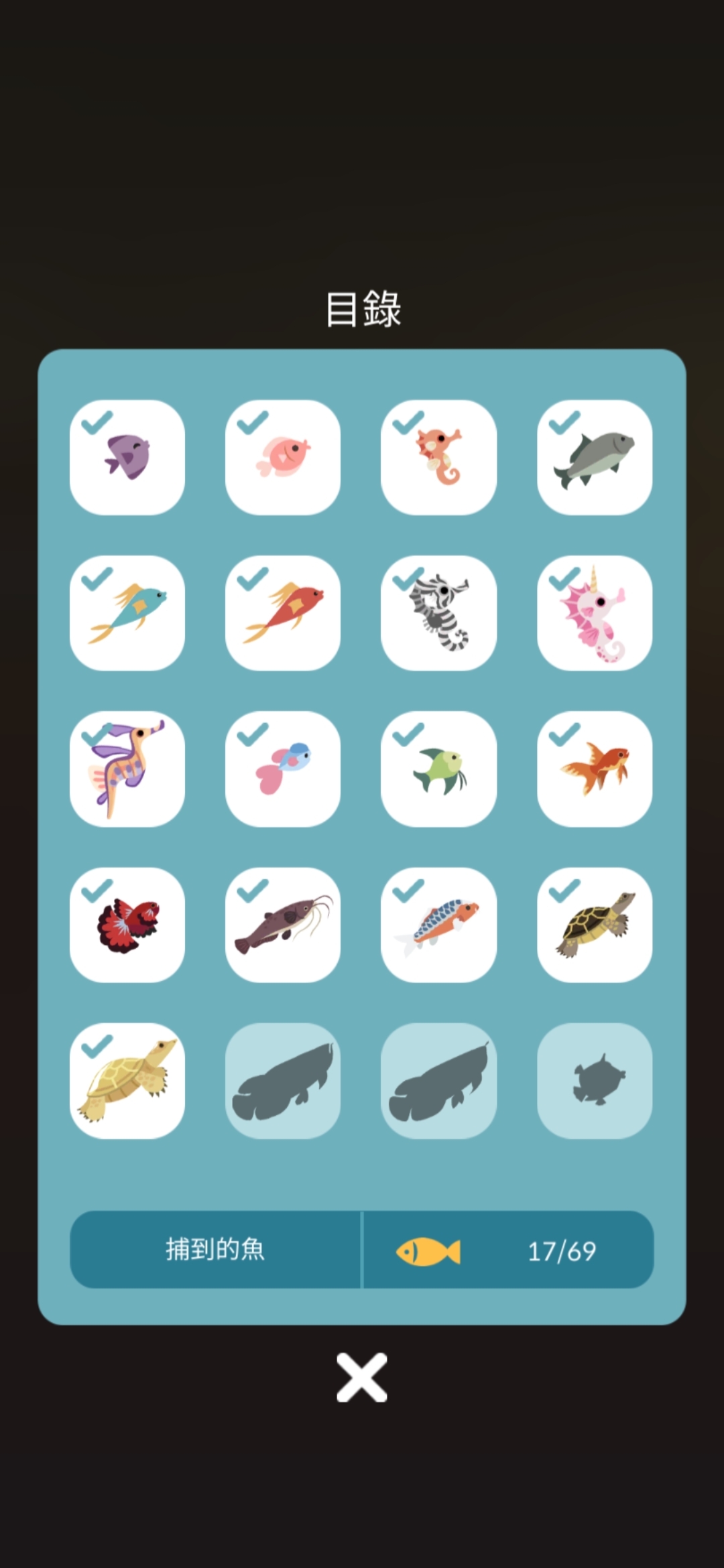Select the brown catfish tile
This screenshot has height=1568, width=724.
pos(282,925)
